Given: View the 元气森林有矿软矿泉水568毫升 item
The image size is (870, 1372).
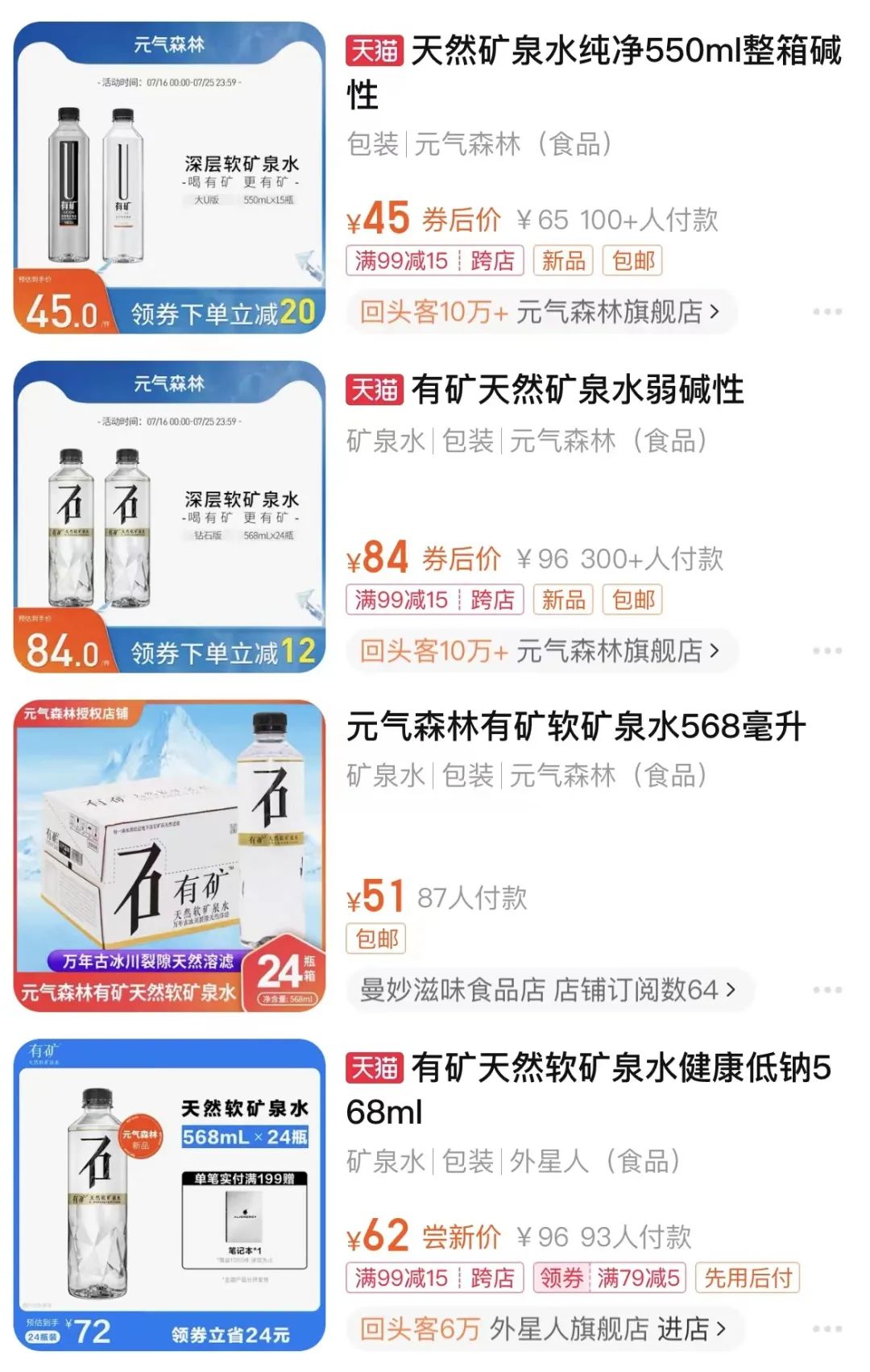Looking at the screenshot, I should [575, 727].
